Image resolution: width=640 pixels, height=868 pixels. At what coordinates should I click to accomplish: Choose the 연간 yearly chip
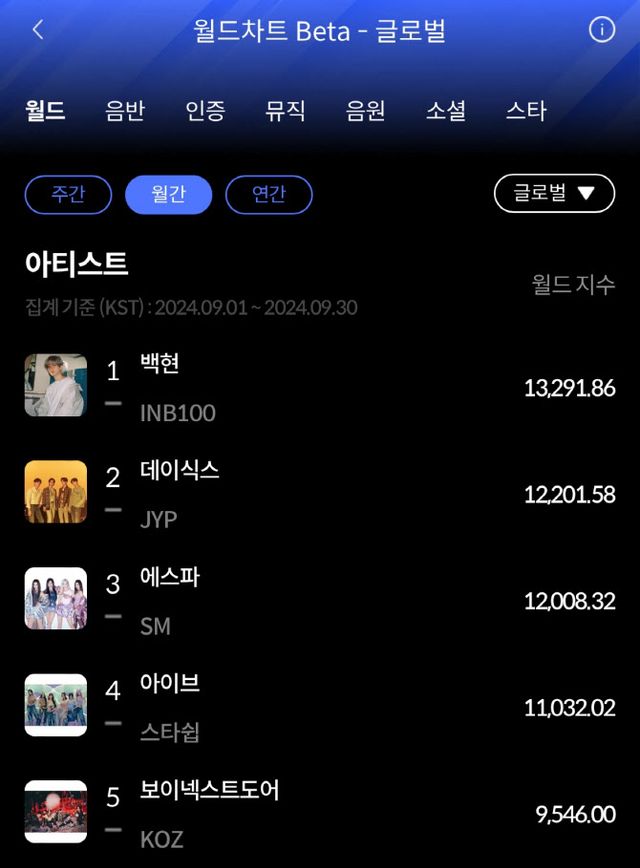coord(269,194)
